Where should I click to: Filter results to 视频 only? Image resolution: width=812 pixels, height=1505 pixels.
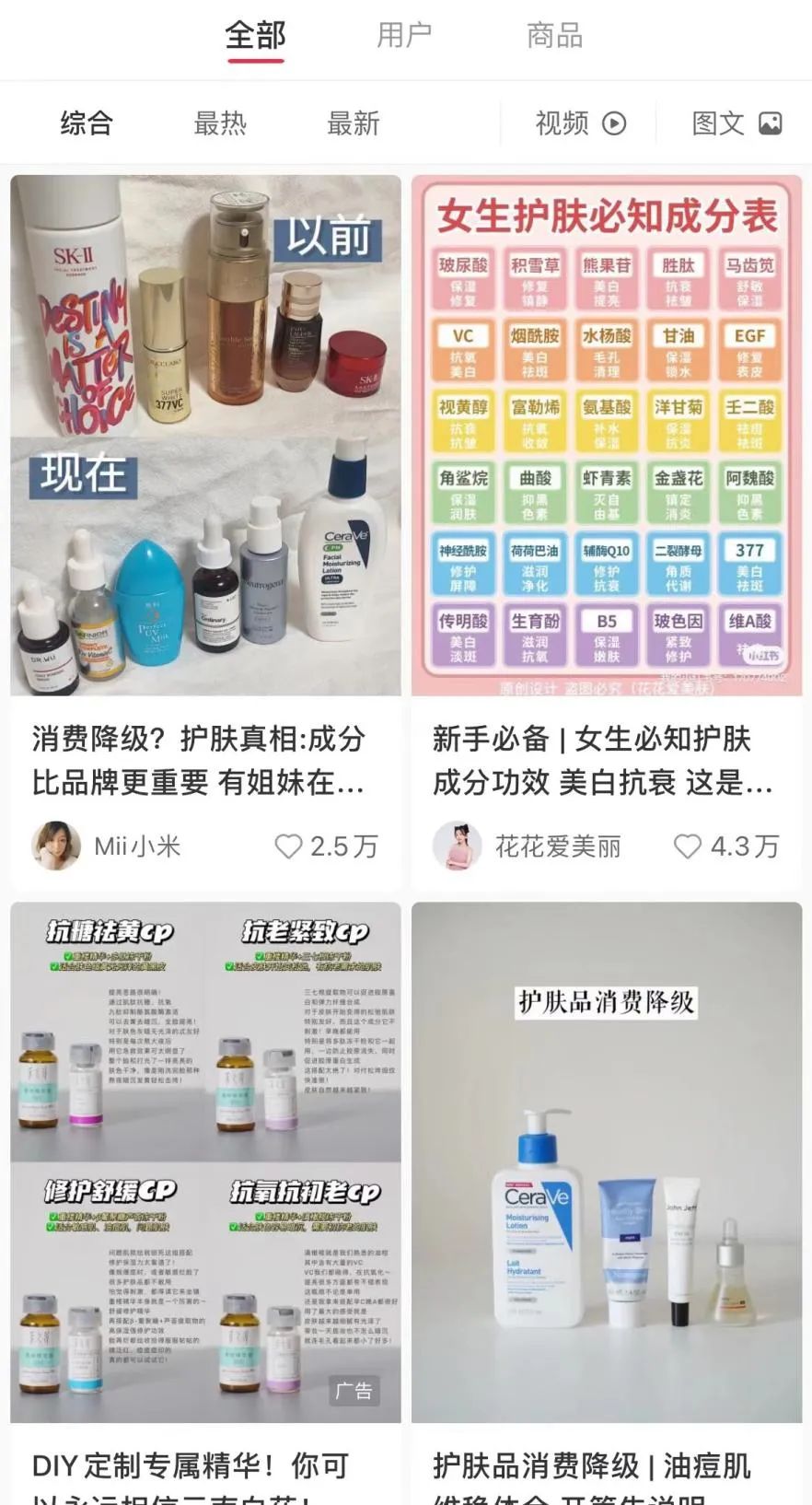[580, 123]
